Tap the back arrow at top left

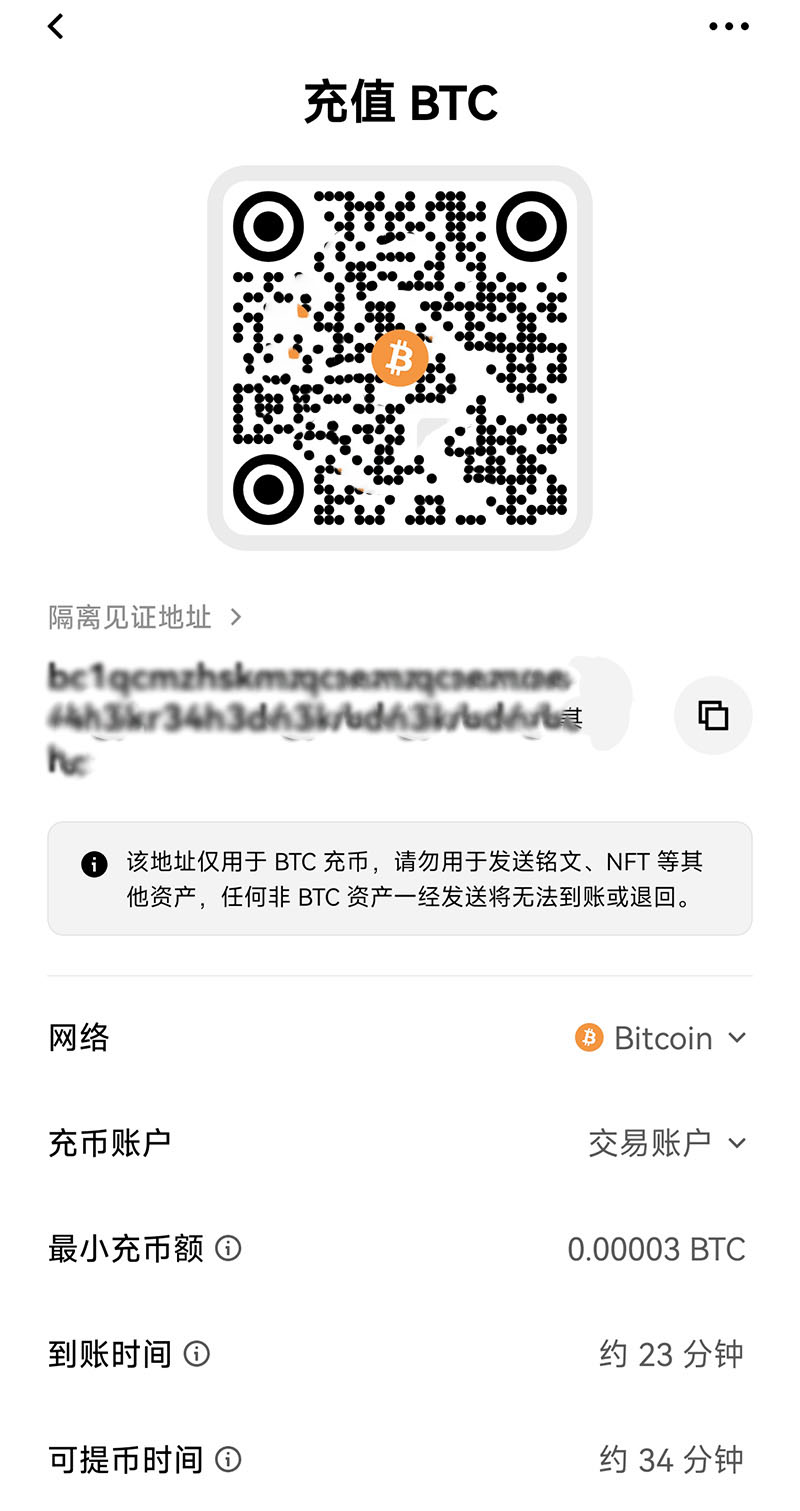click(55, 26)
